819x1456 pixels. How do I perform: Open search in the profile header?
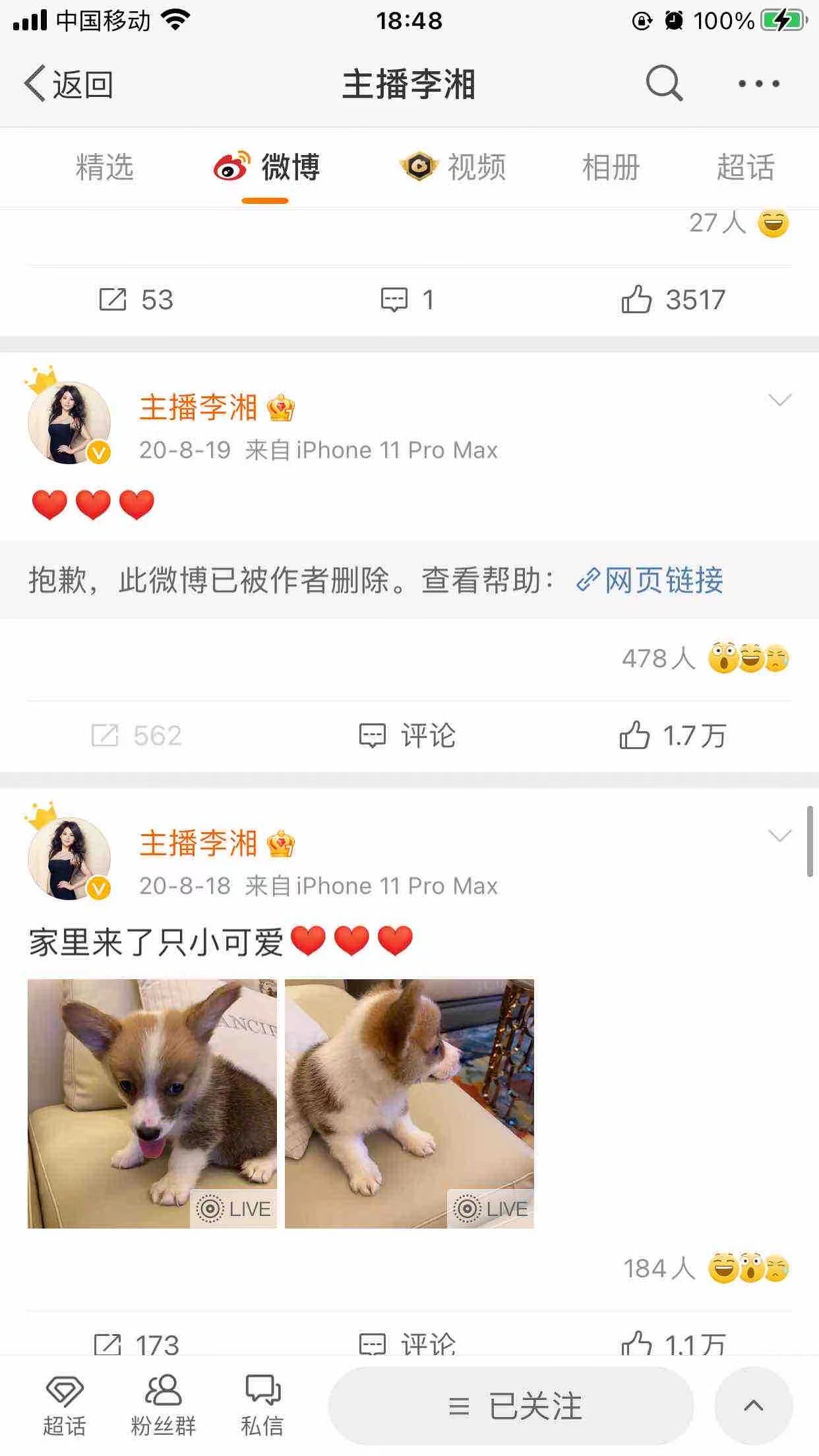click(663, 84)
